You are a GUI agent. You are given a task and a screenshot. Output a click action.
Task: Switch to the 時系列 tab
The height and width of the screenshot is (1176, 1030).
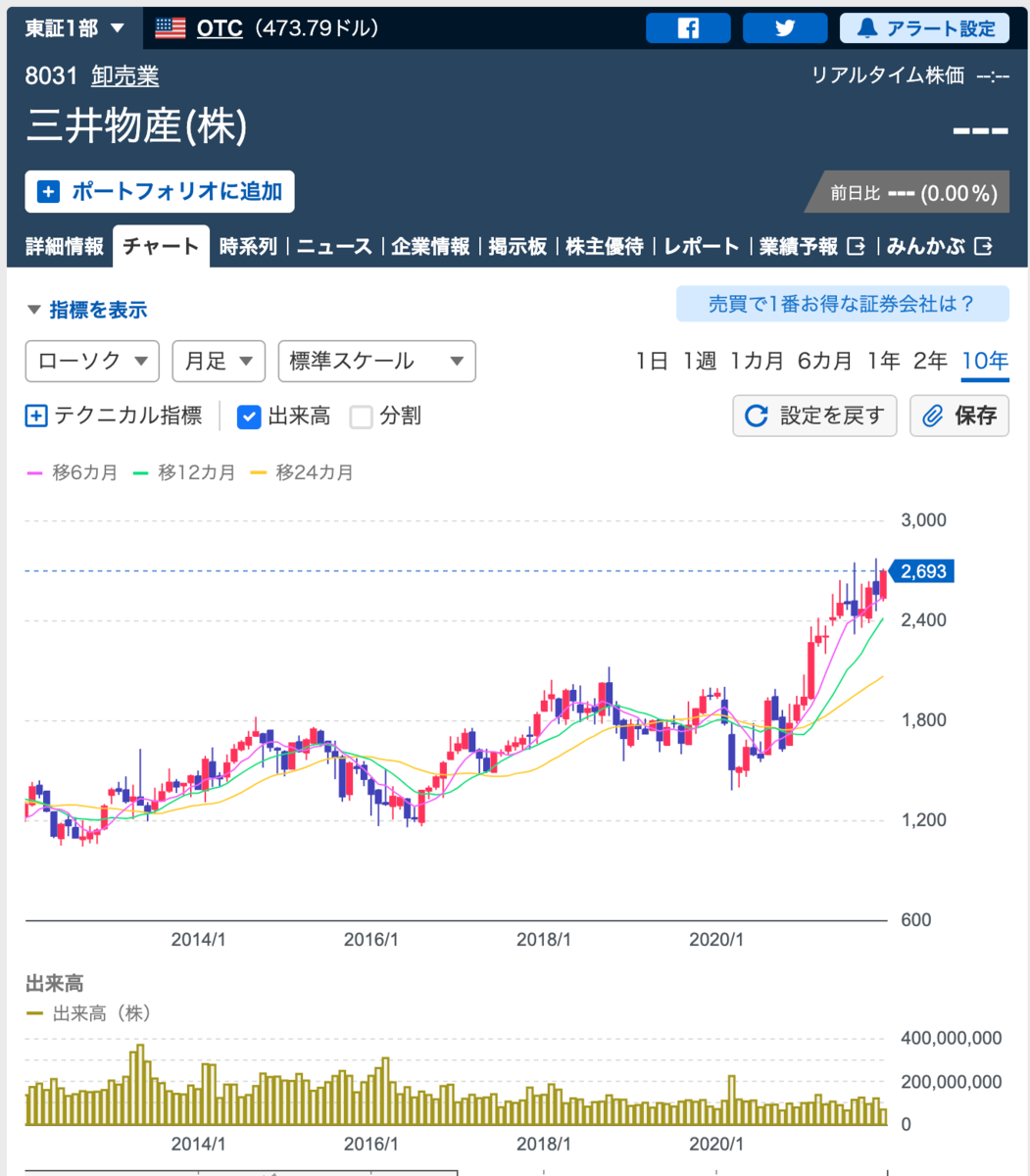coord(248,246)
